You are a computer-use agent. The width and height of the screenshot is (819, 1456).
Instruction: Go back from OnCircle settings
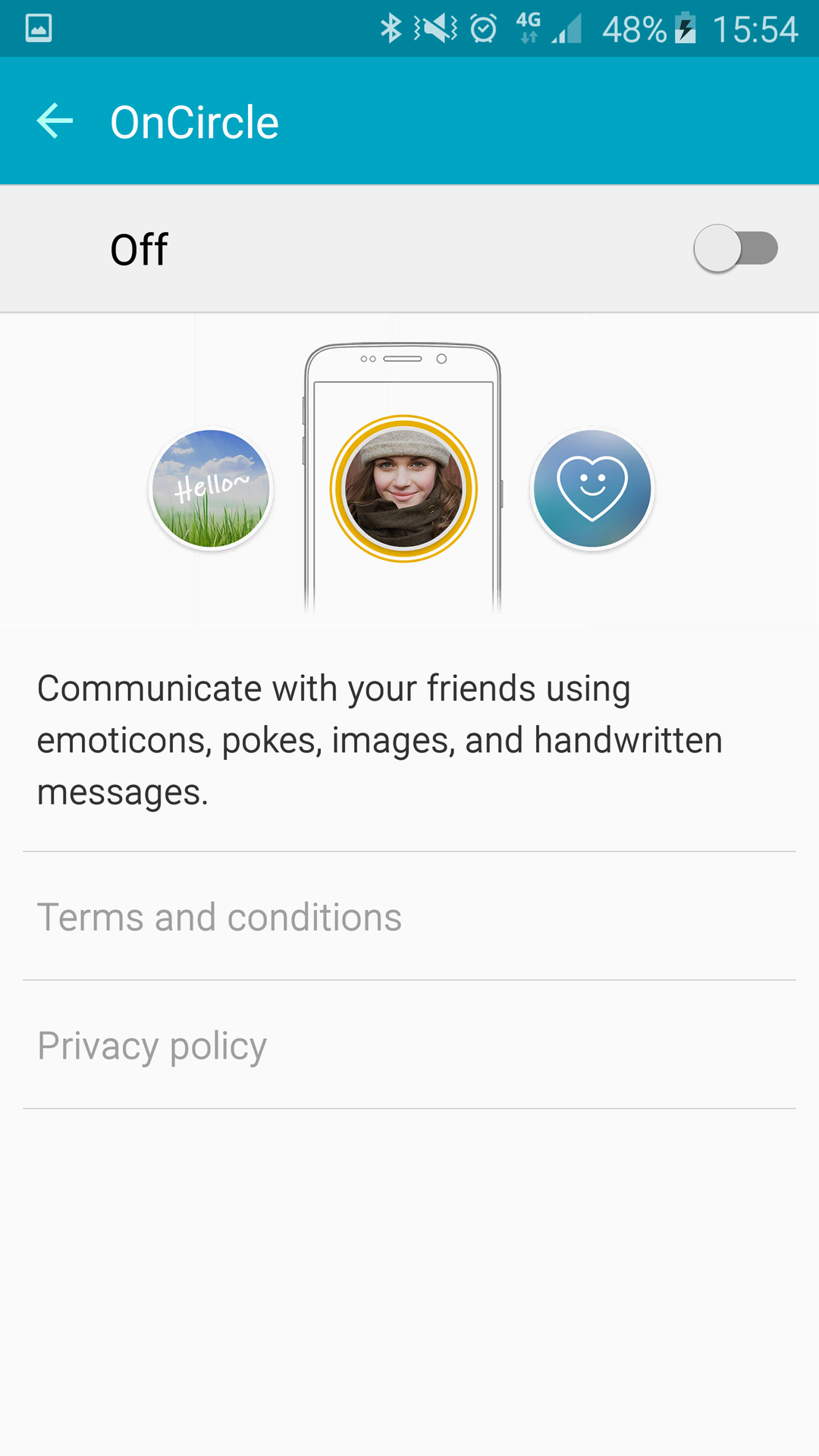(55, 122)
